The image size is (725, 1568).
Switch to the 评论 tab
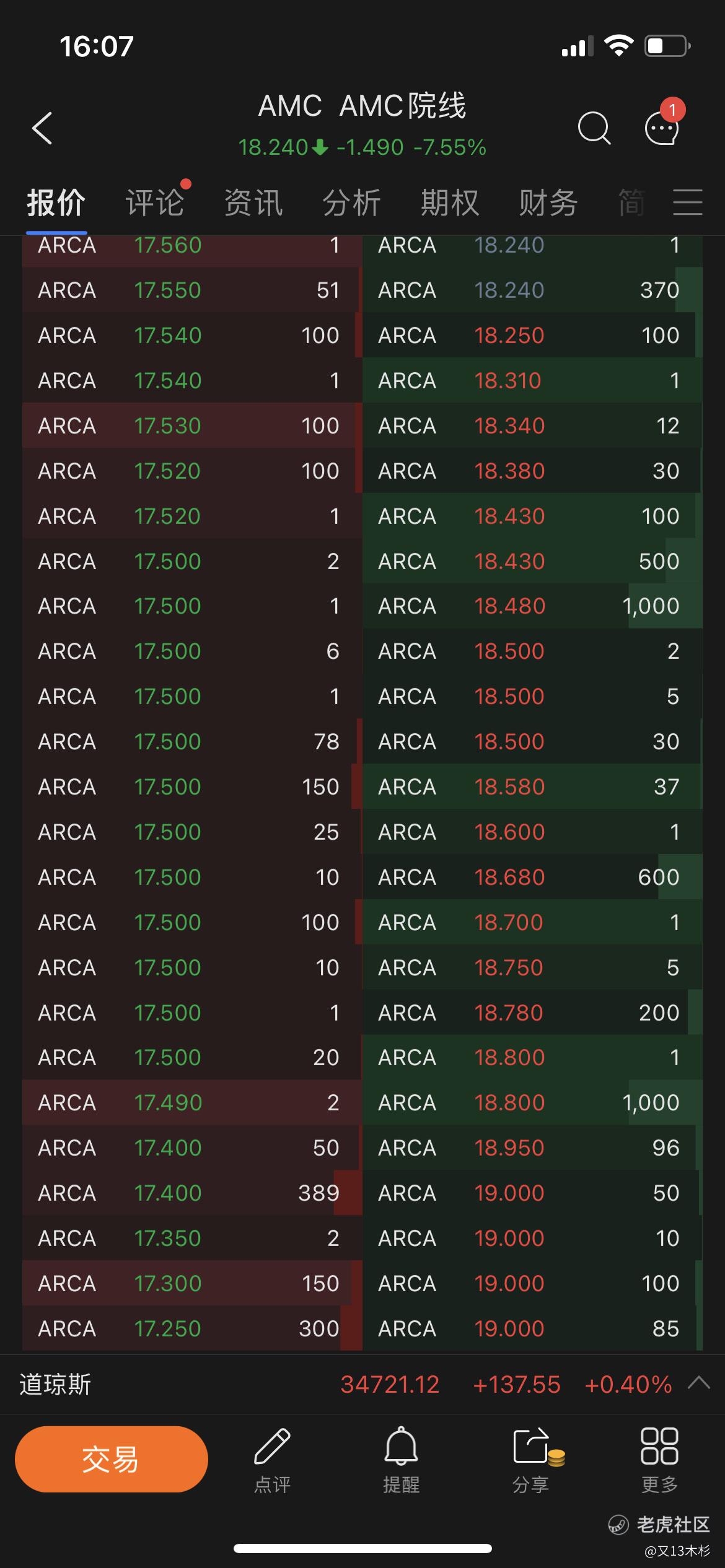(155, 203)
